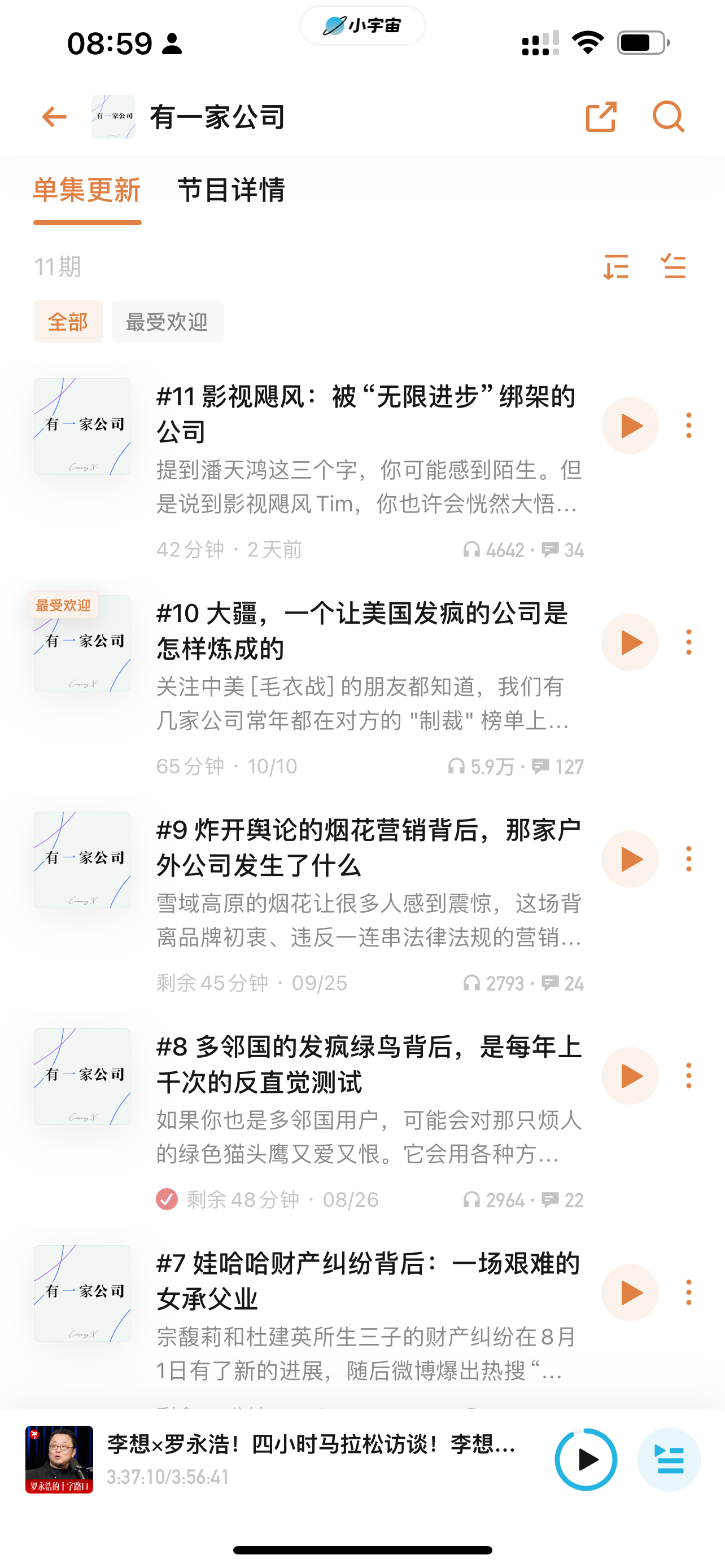Screen dimensions: 725x1568
Task: Open more options for episode #11
Action: pyautogui.click(x=688, y=426)
